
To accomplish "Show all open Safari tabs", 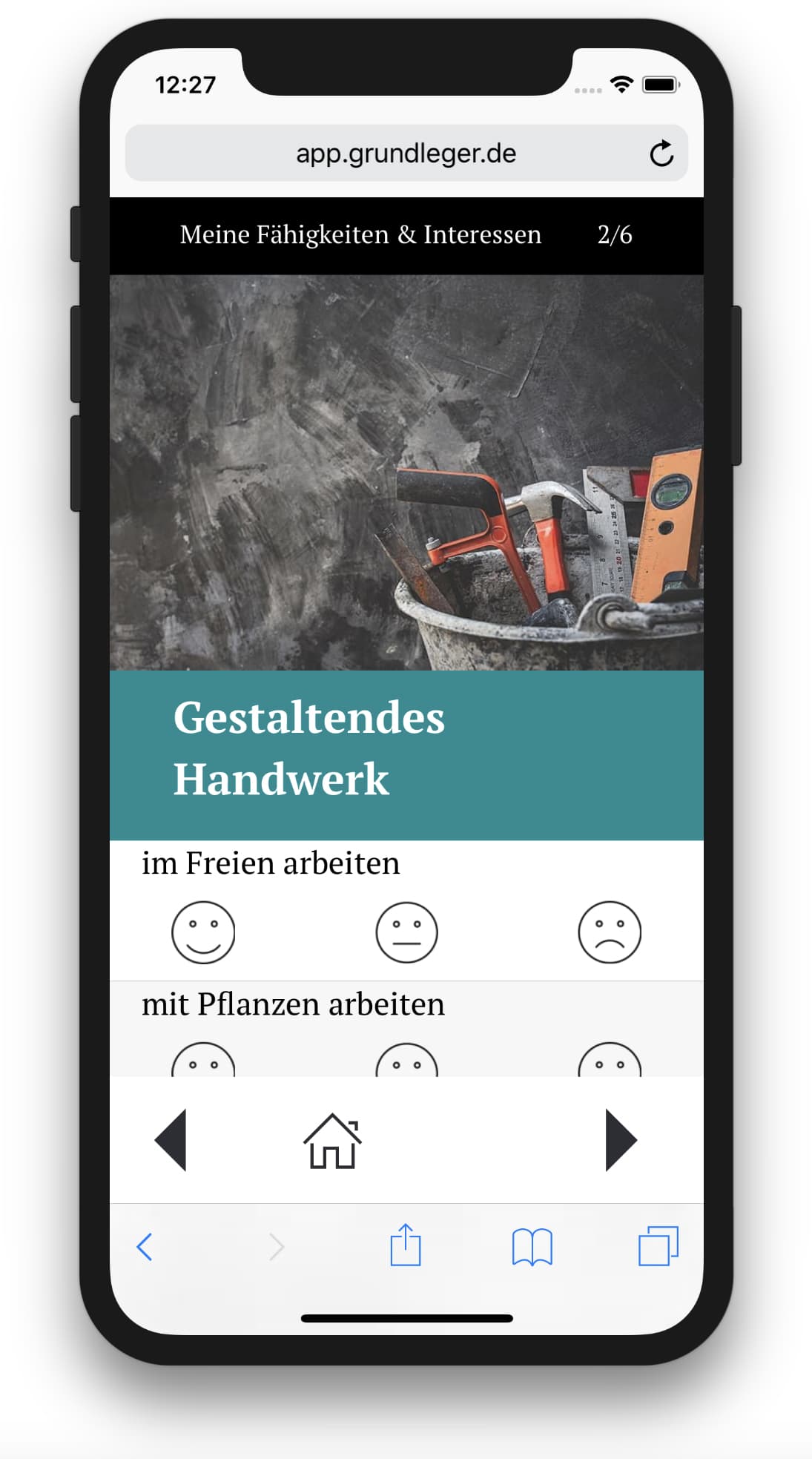I will pyautogui.click(x=658, y=1246).
